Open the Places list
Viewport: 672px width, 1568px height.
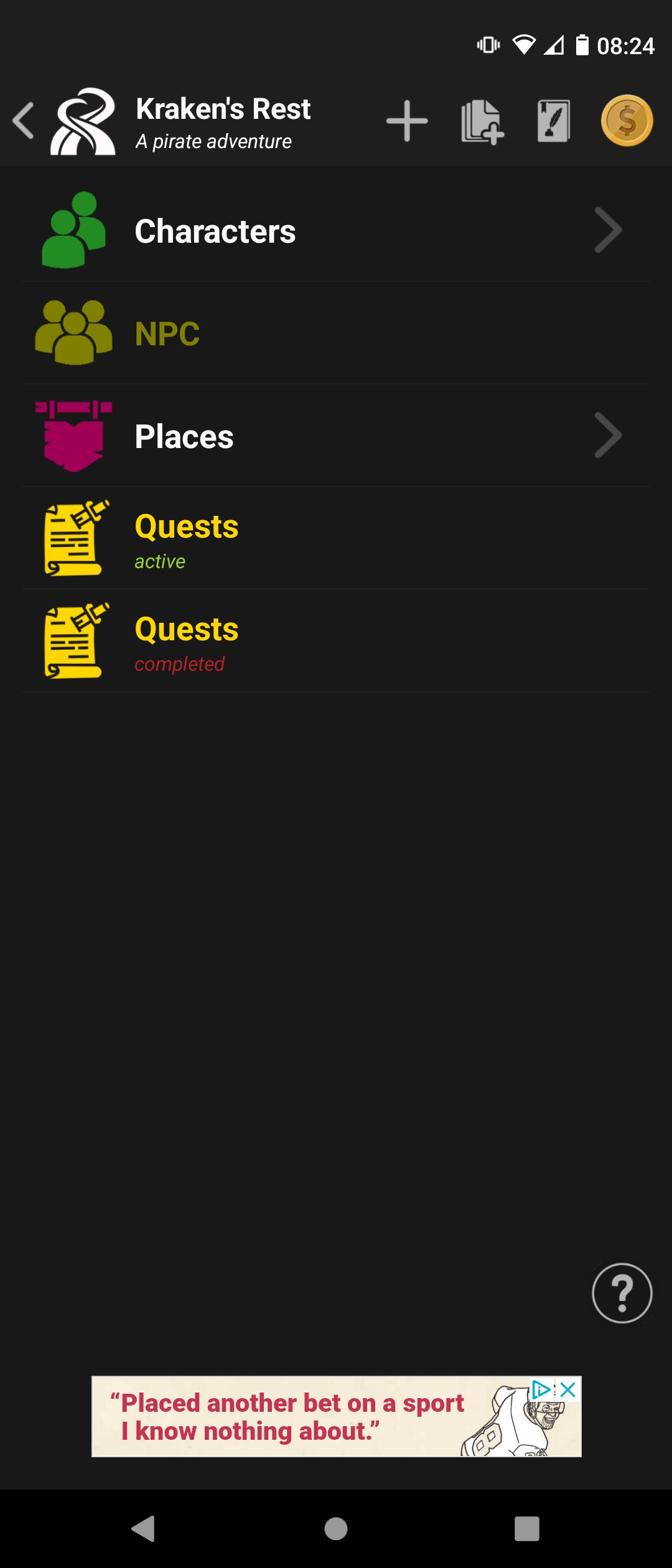tap(336, 436)
